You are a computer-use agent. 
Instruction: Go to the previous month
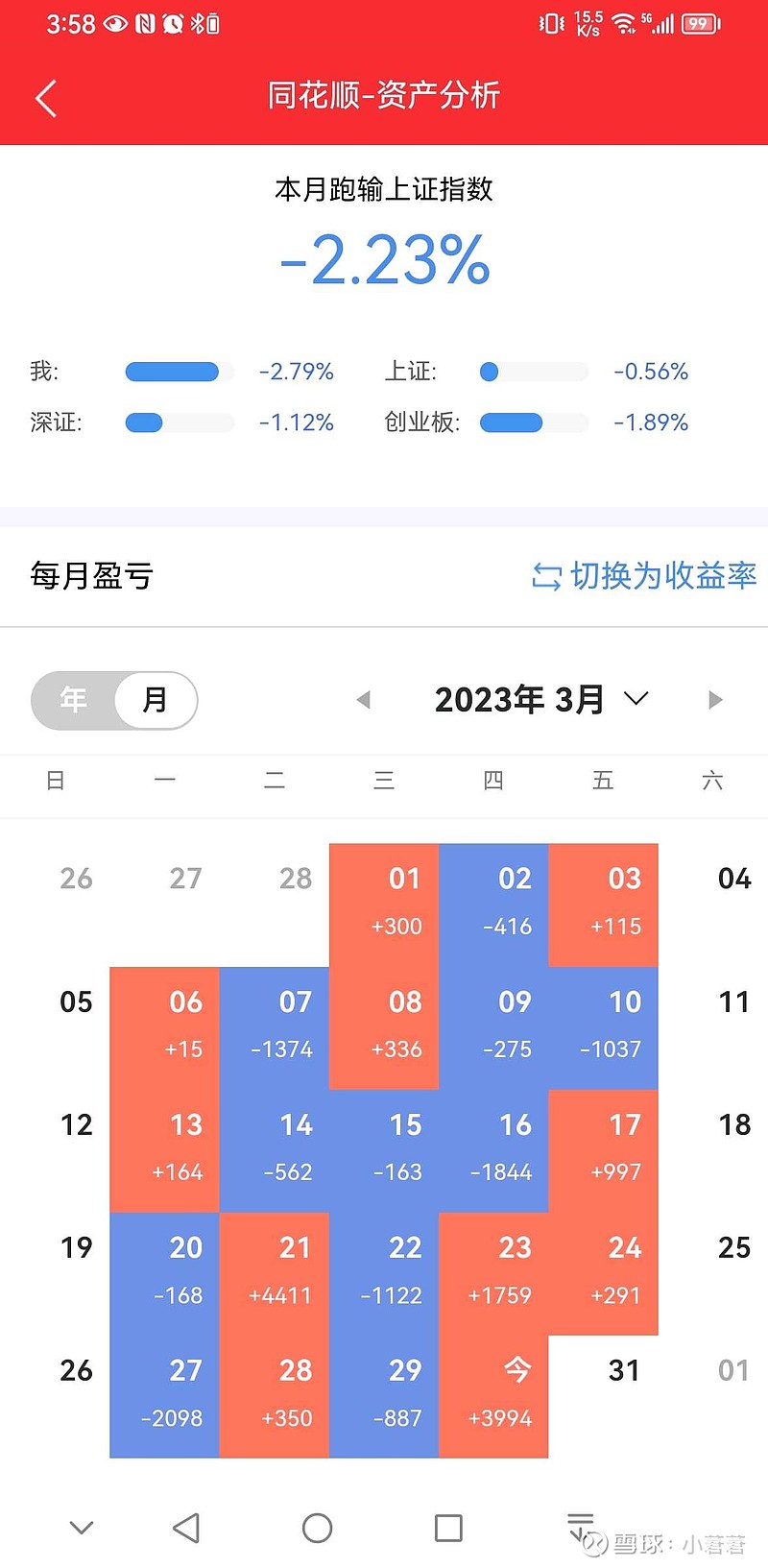[363, 699]
